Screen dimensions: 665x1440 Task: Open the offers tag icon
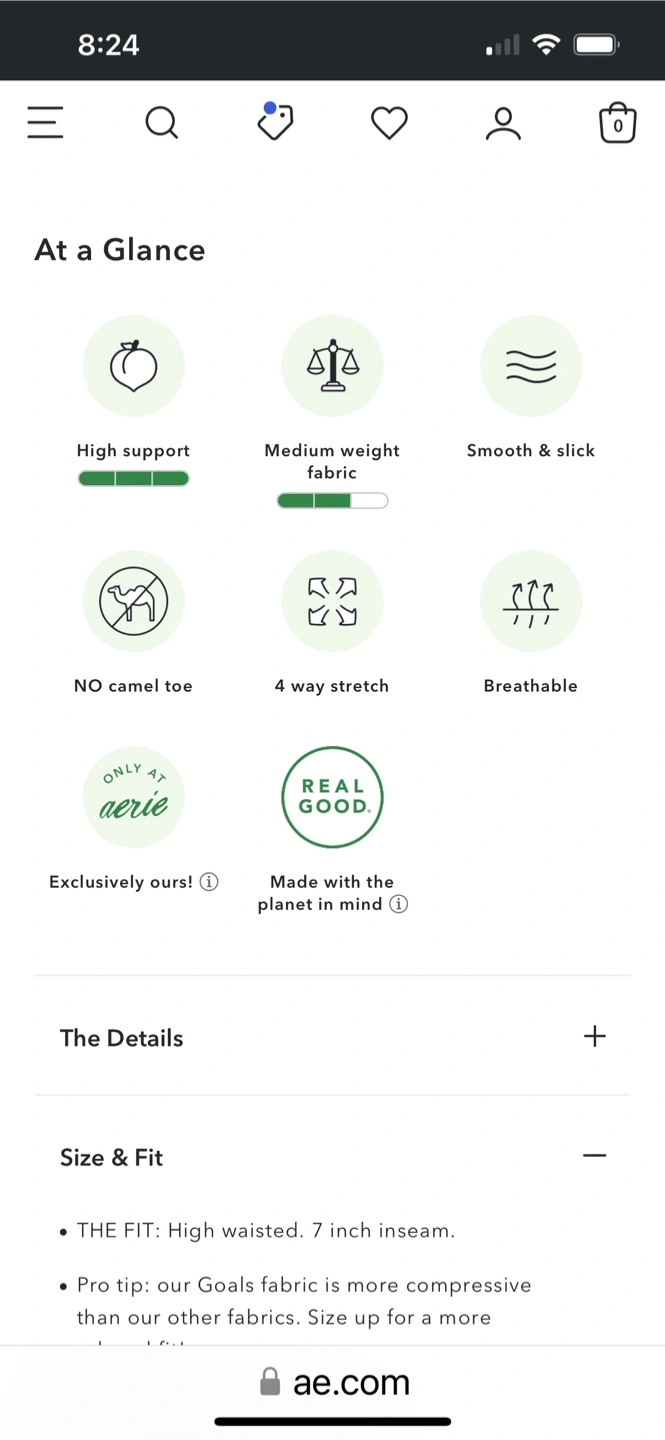pos(274,122)
